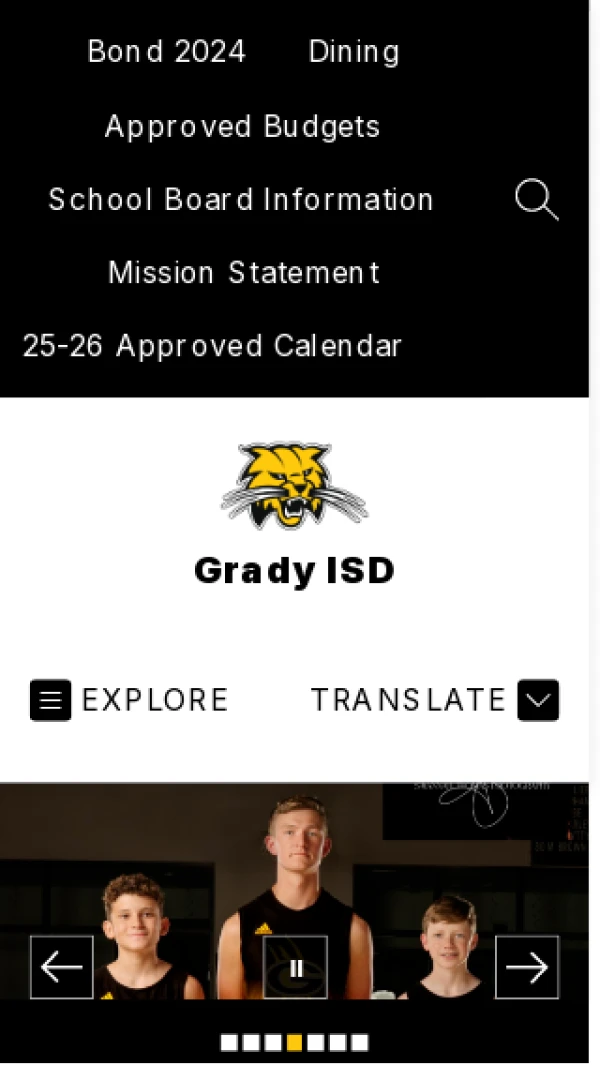The image size is (600, 1065).
Task: Open School Board Information
Action: pos(241,200)
